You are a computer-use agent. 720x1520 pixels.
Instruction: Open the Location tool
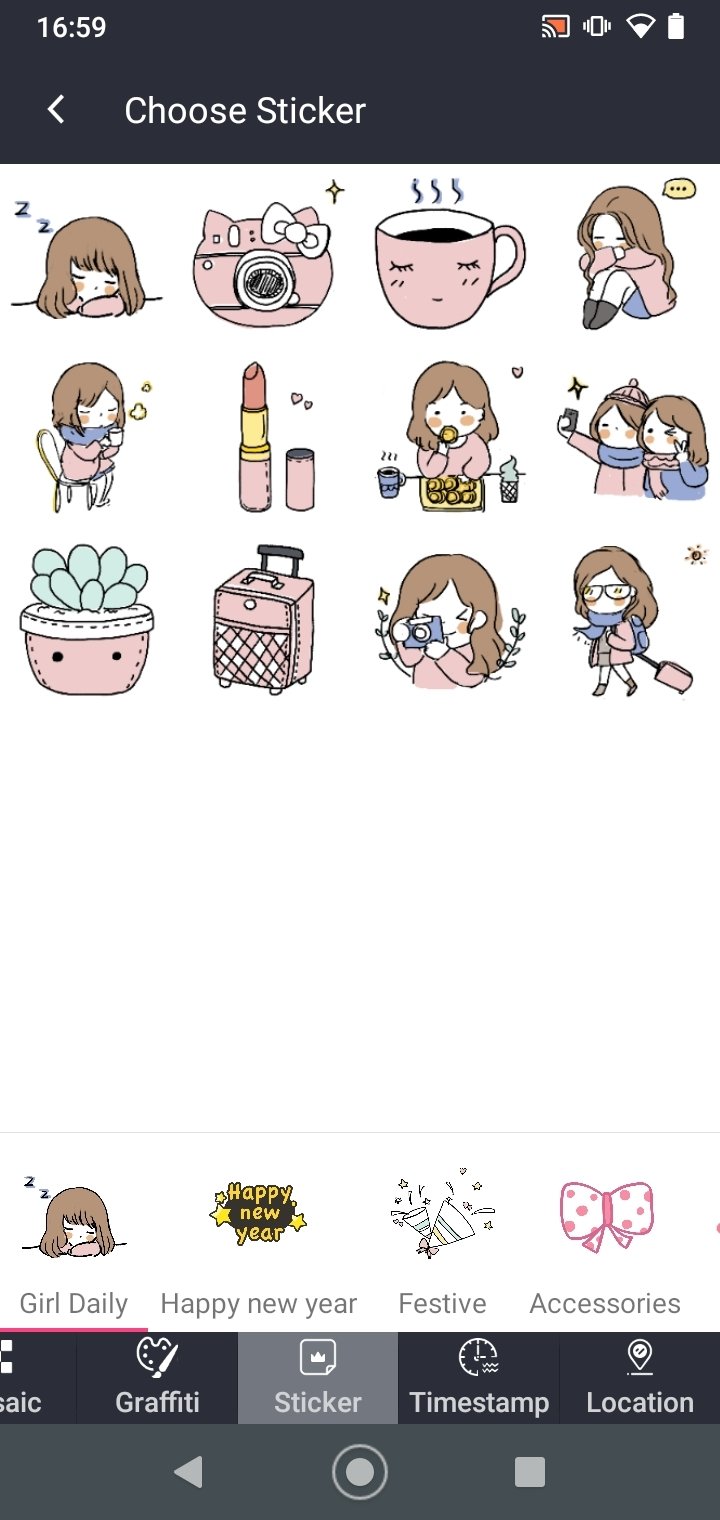(640, 1378)
